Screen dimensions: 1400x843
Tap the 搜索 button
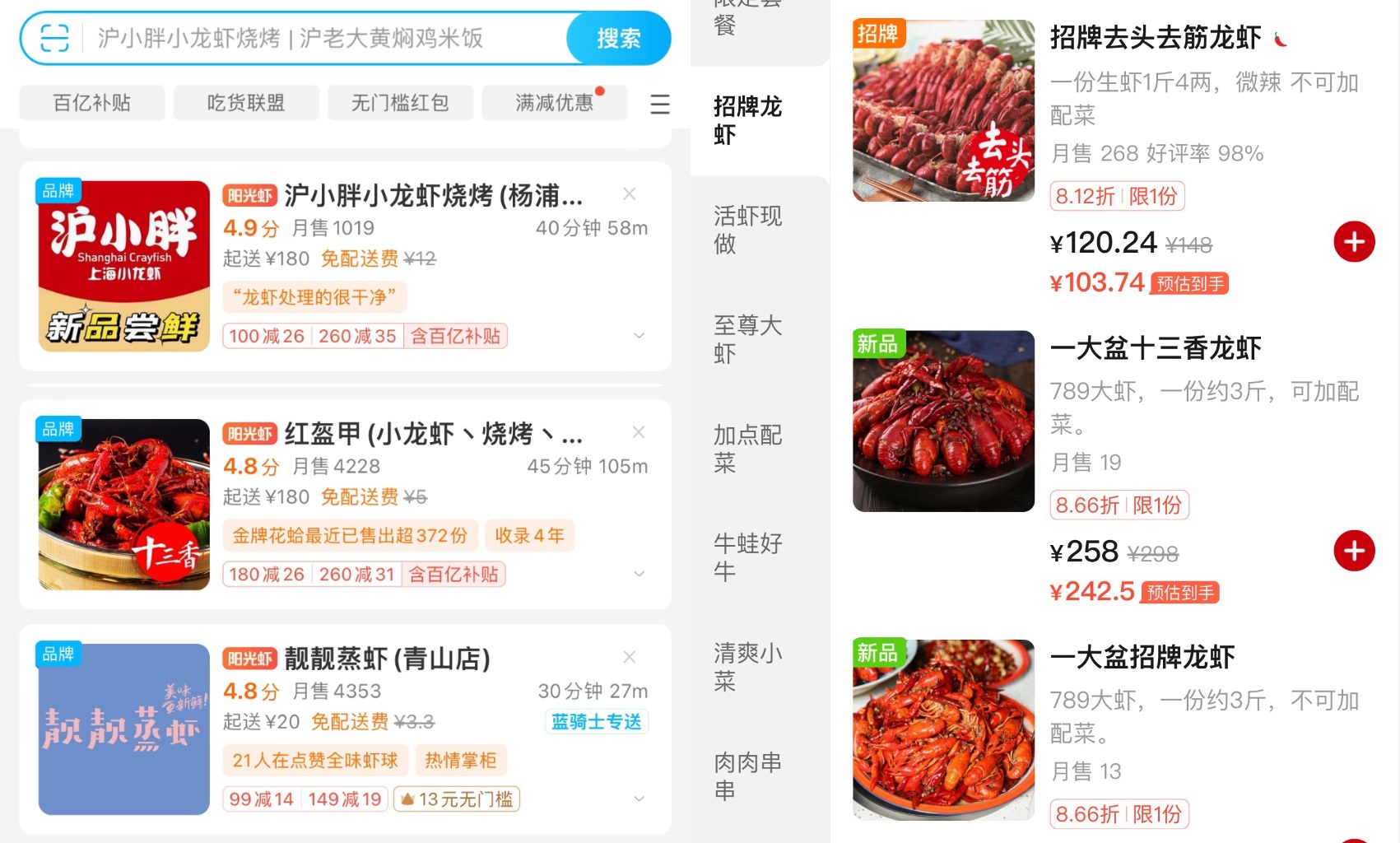tap(618, 38)
